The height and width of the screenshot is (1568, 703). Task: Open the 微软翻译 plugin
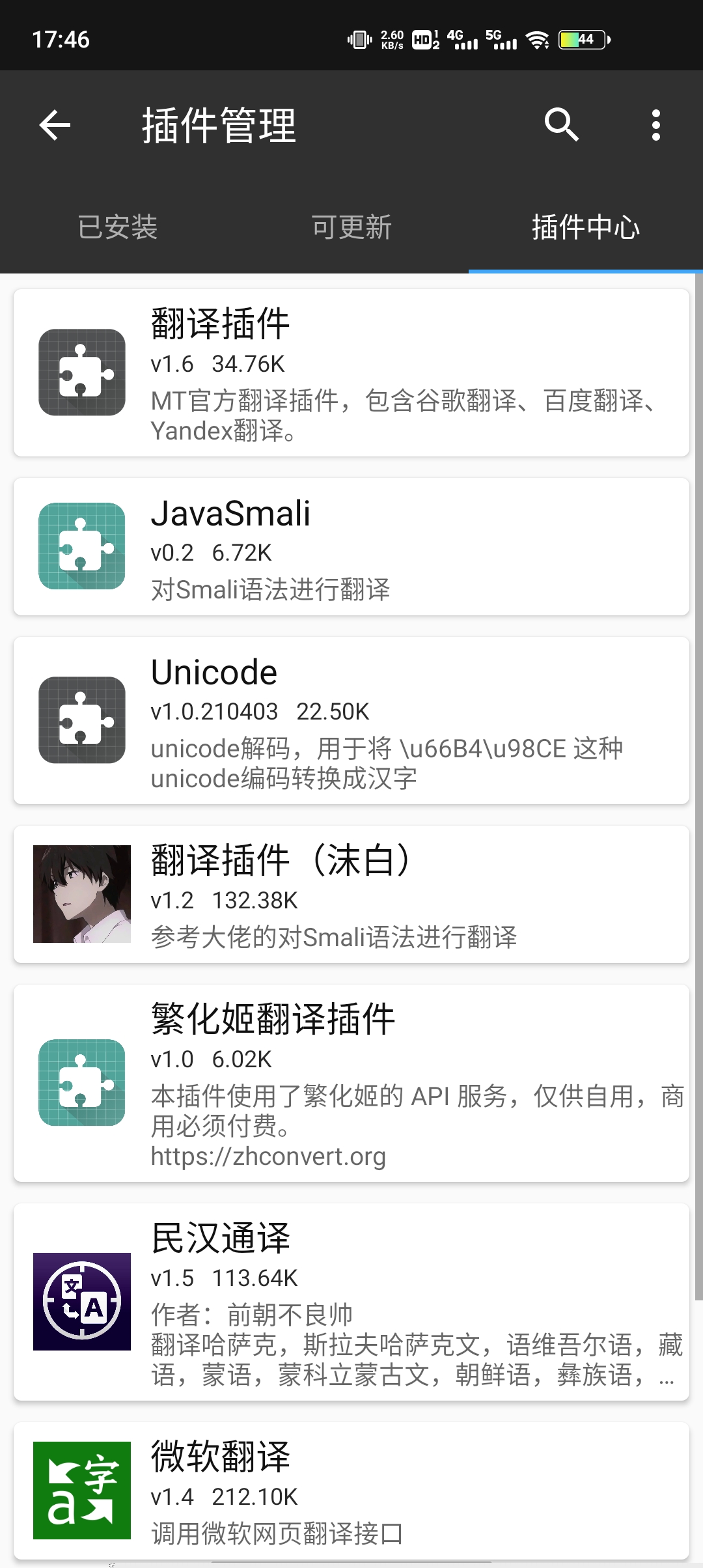coord(351,1490)
